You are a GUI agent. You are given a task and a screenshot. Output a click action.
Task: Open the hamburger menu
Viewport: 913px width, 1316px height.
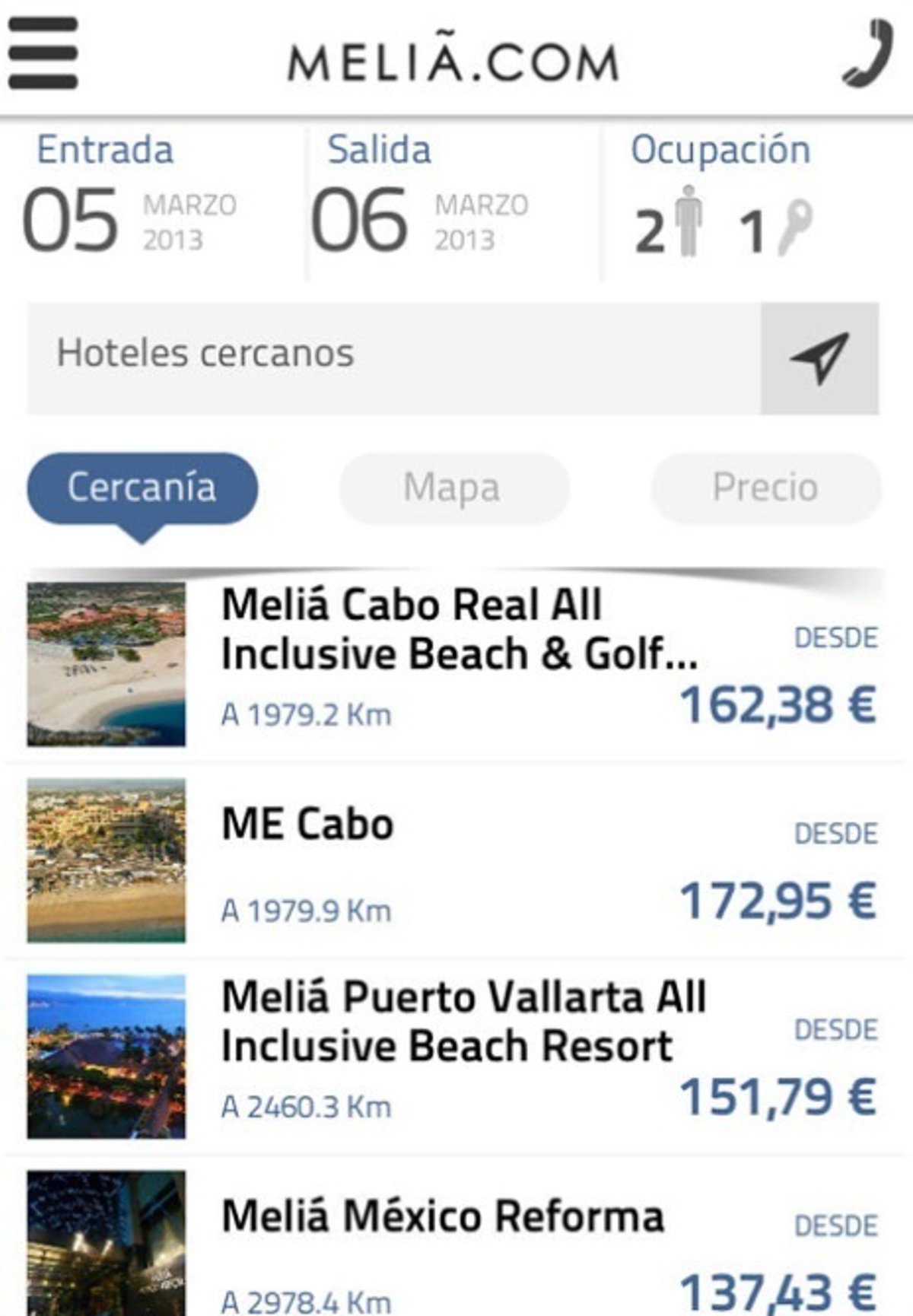coord(43,53)
